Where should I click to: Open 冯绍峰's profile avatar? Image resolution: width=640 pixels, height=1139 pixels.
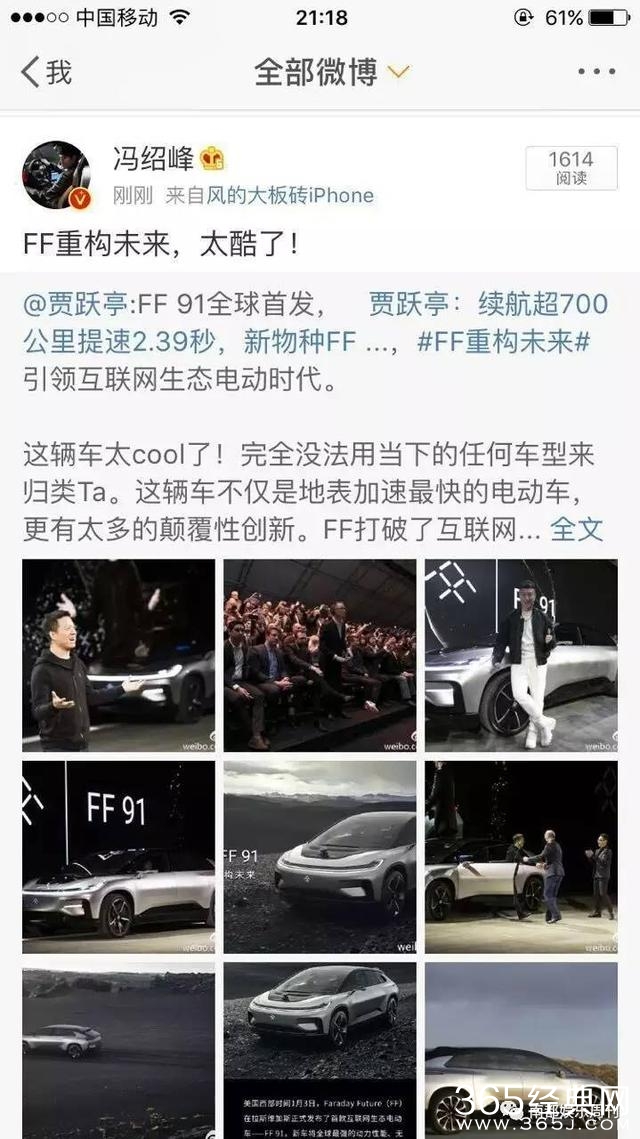click(57, 175)
